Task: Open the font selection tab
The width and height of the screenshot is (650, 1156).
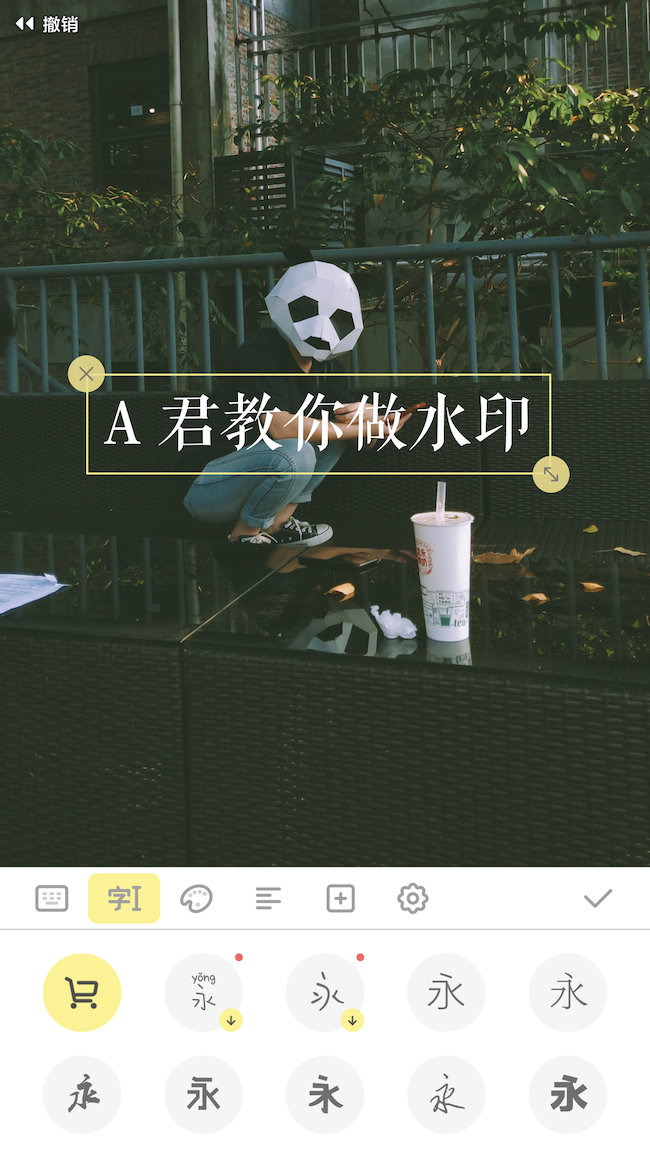Action: [124, 898]
